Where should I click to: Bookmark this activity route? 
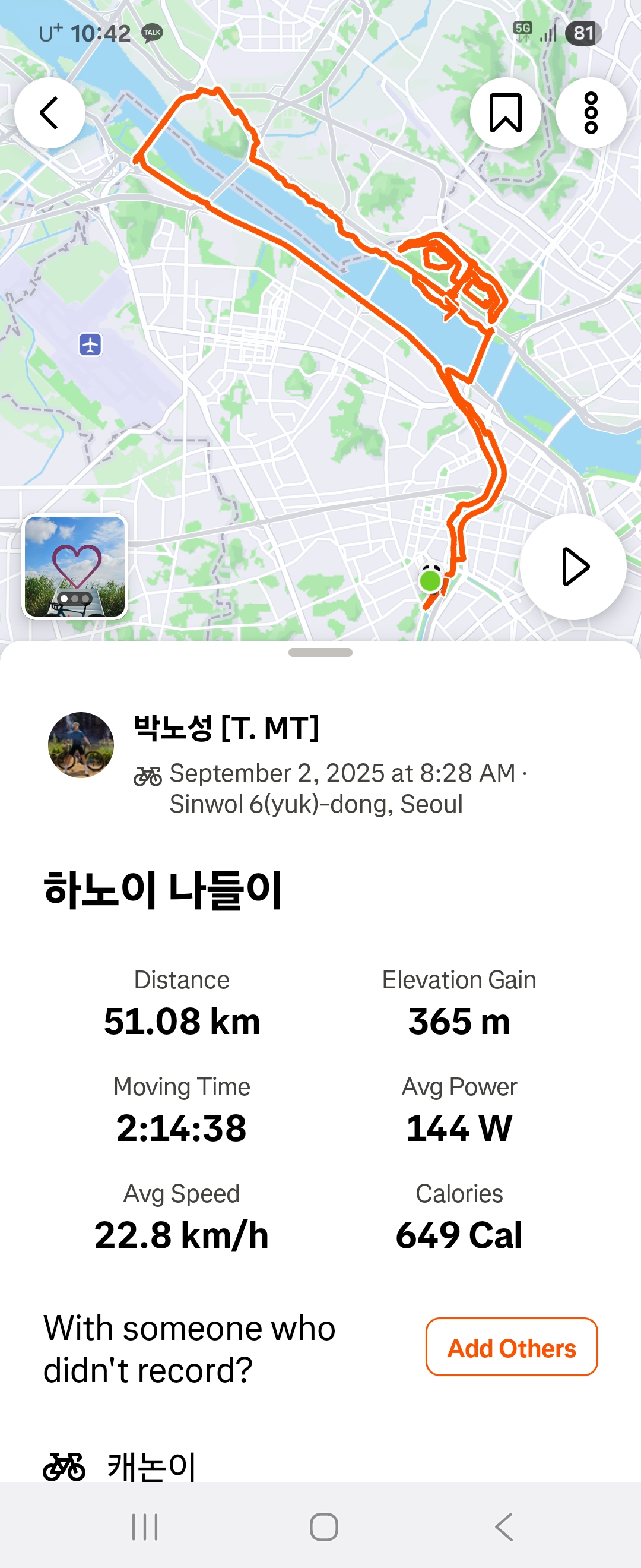point(505,113)
